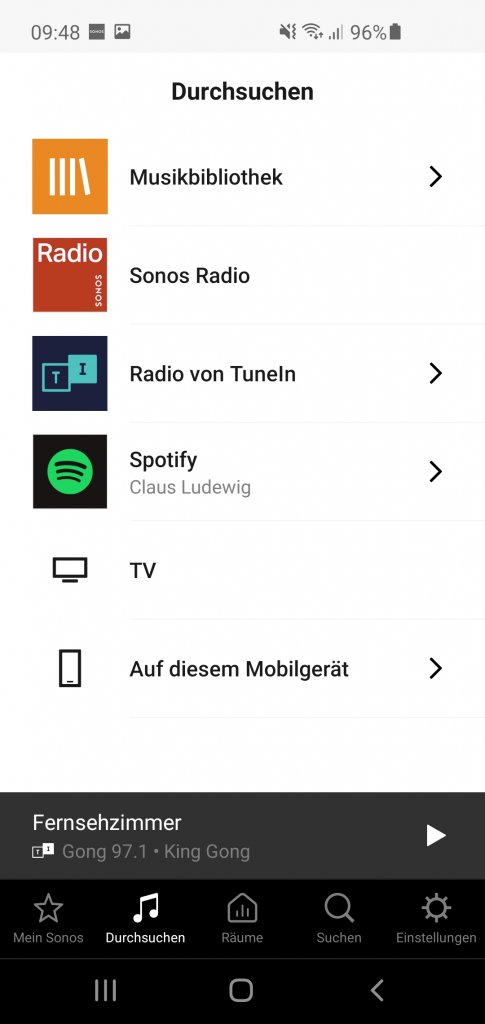The image size is (485, 1024).
Task: Switch to the Mein Sonos tab
Action: pos(48,919)
